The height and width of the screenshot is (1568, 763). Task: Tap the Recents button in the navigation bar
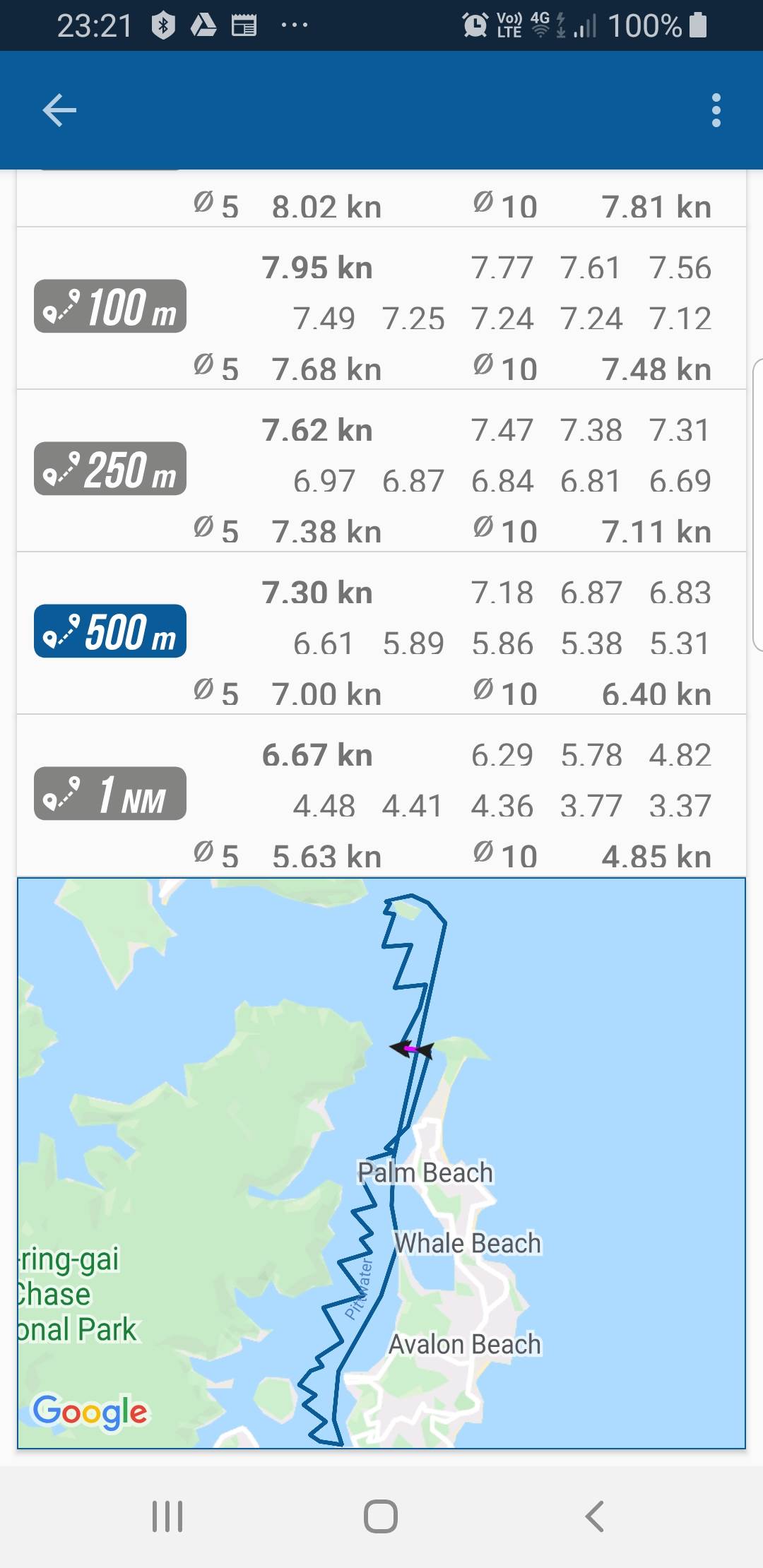[x=166, y=1514]
